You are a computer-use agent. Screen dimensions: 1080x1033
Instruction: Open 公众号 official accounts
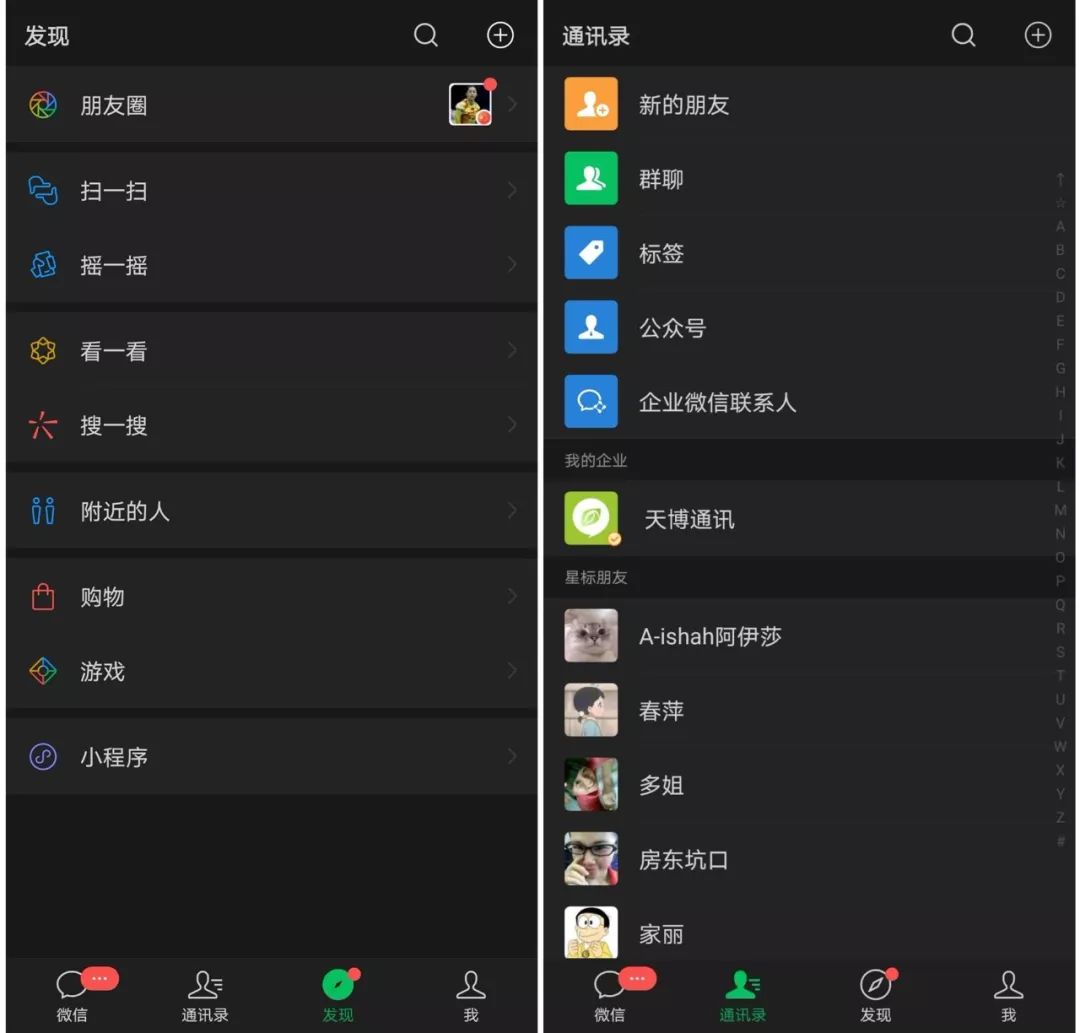point(809,328)
